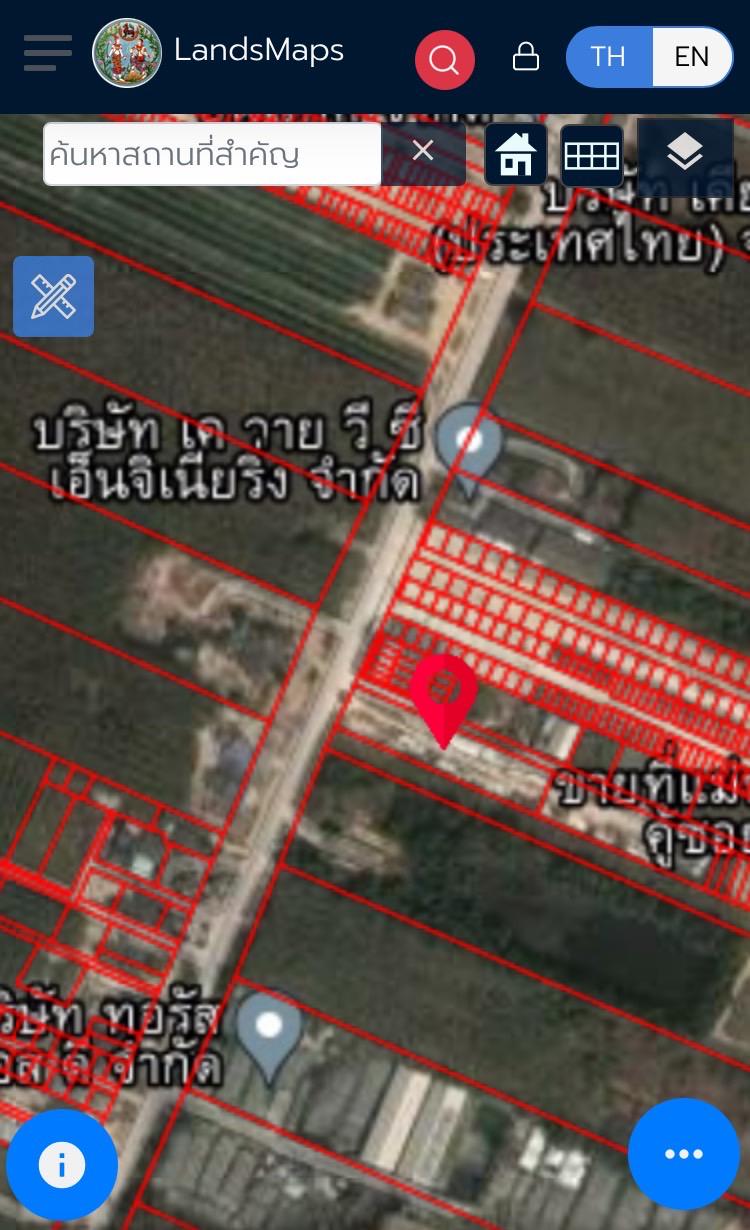Open the three-dots more options button

click(684, 1154)
